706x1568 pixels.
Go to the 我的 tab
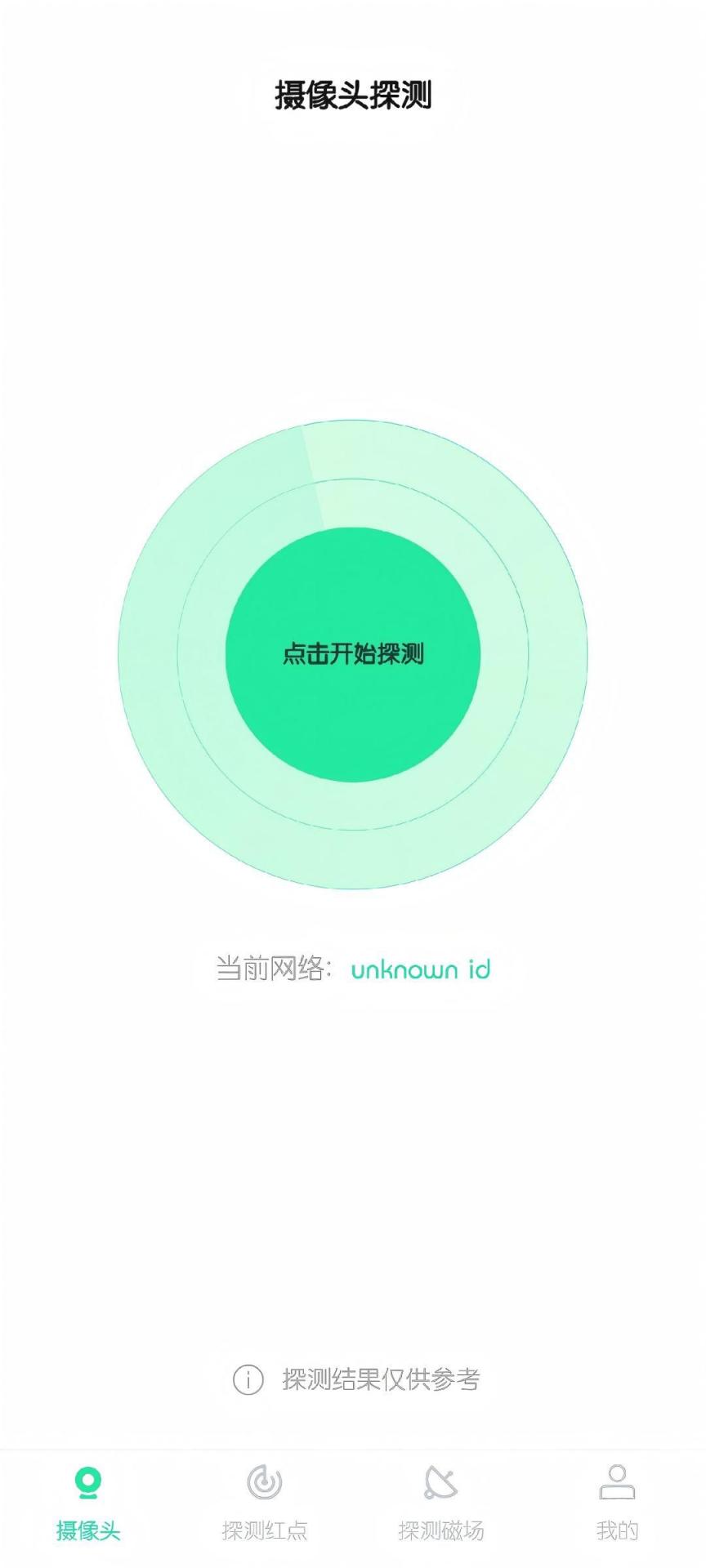point(617,1504)
